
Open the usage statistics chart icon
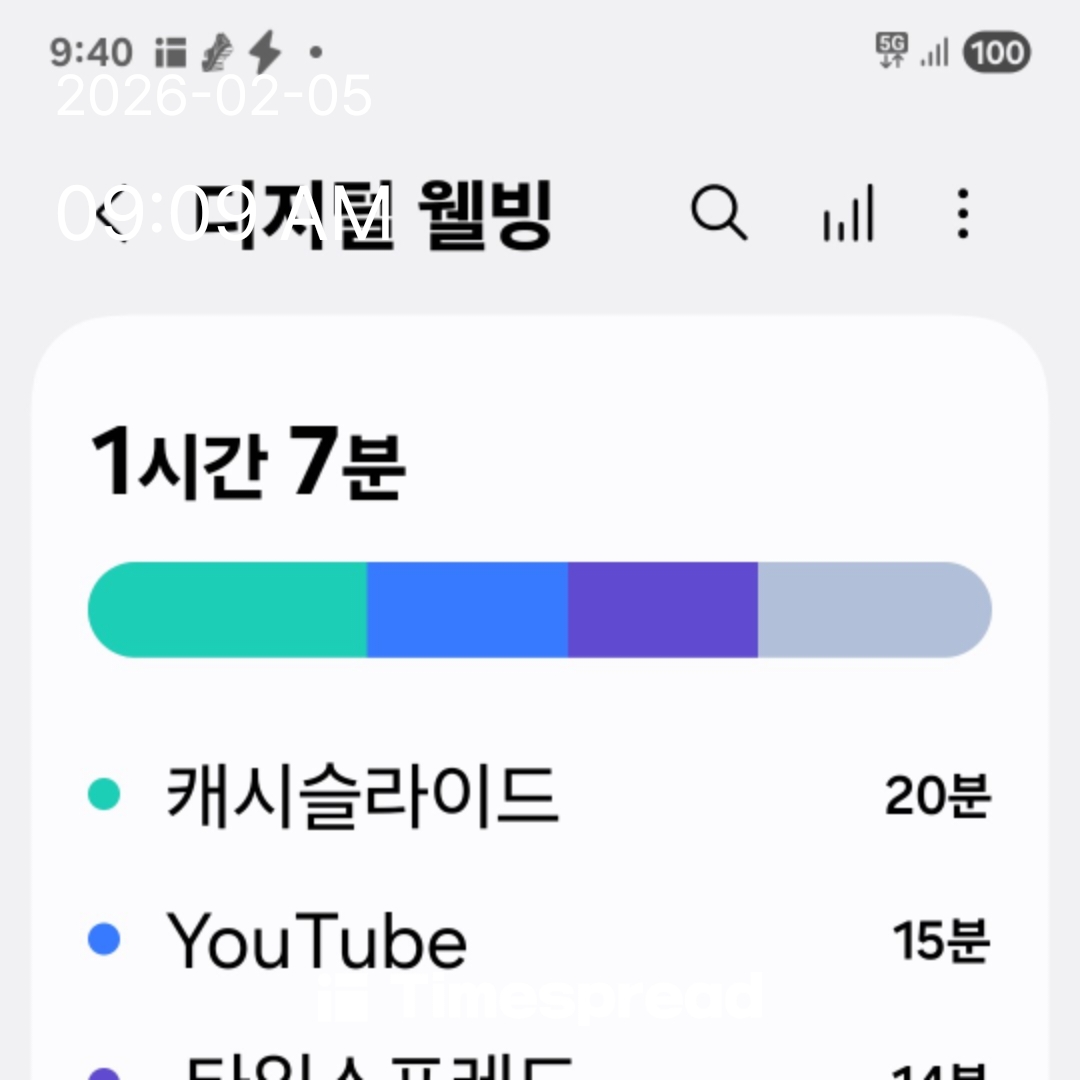tap(848, 214)
